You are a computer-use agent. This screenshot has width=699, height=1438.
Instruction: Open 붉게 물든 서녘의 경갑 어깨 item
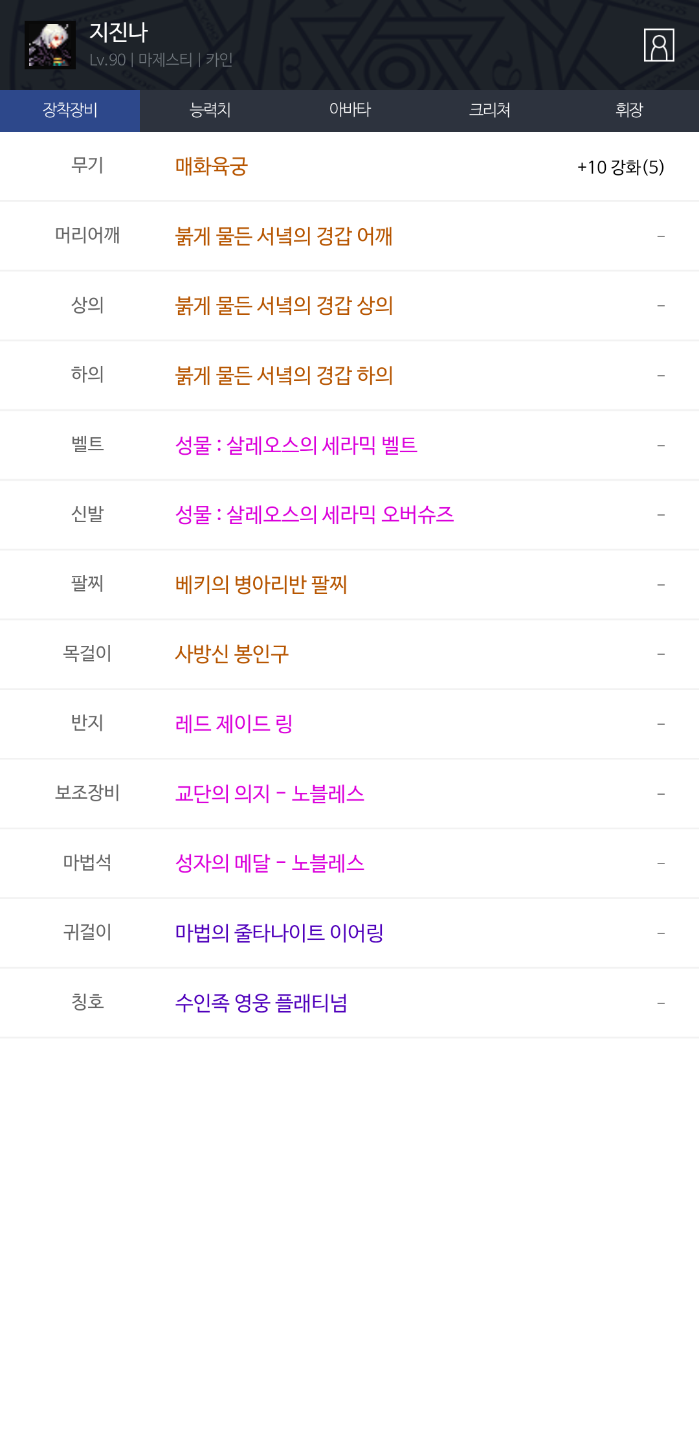284,236
